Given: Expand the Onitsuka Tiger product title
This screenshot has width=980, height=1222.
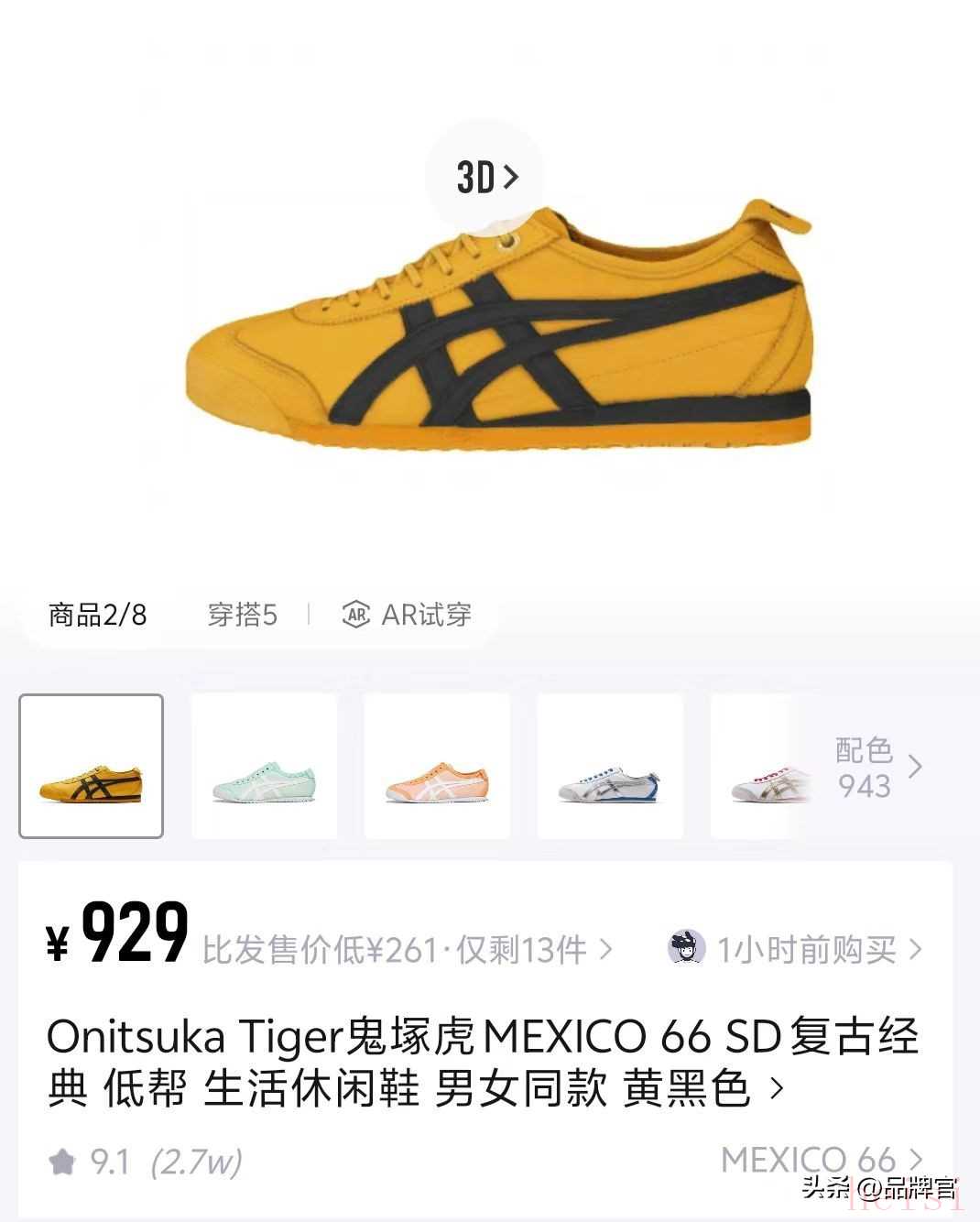Looking at the screenshot, I should tap(484, 1063).
